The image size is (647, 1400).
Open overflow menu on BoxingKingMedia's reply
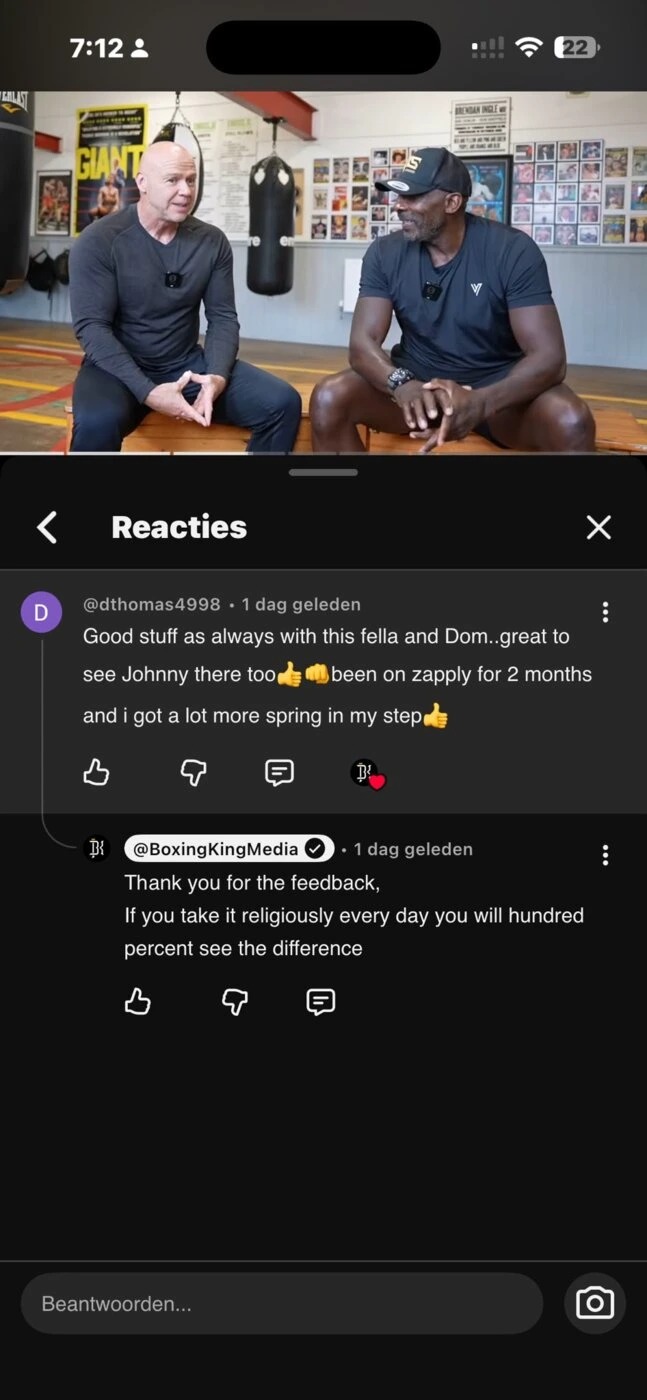coord(605,855)
